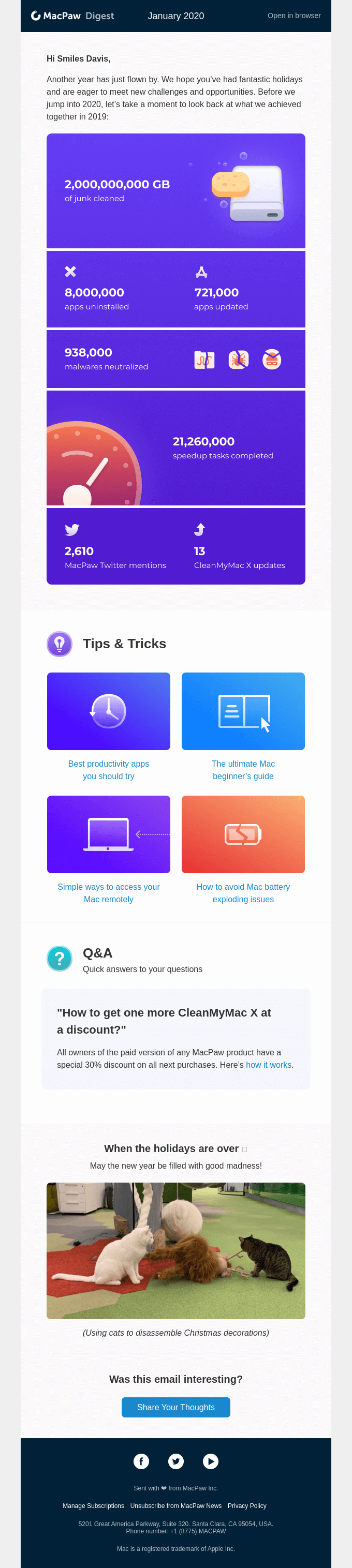
Task: Follow the 'how it works' discount link
Action: (268, 1065)
